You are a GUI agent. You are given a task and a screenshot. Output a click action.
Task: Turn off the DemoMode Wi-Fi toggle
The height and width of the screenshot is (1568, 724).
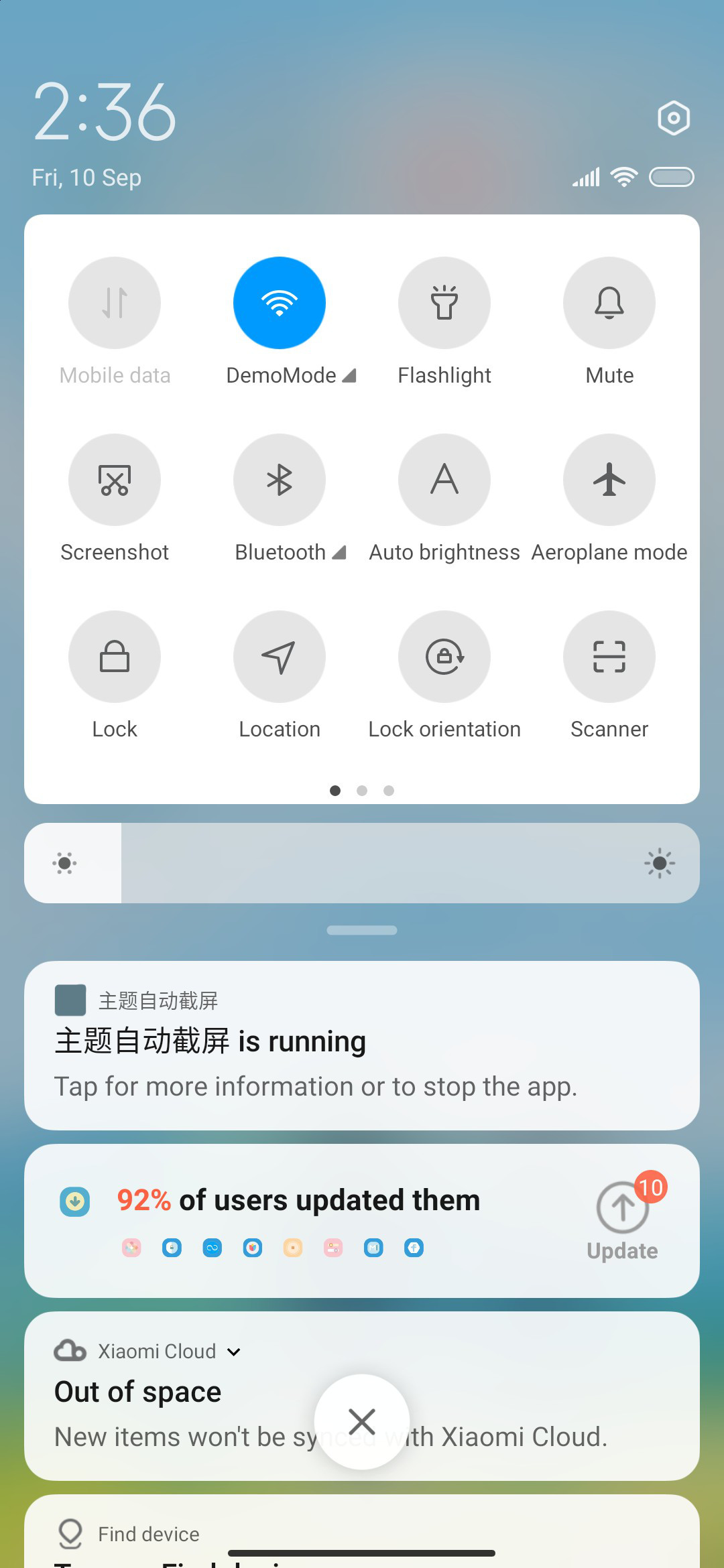pos(280,303)
